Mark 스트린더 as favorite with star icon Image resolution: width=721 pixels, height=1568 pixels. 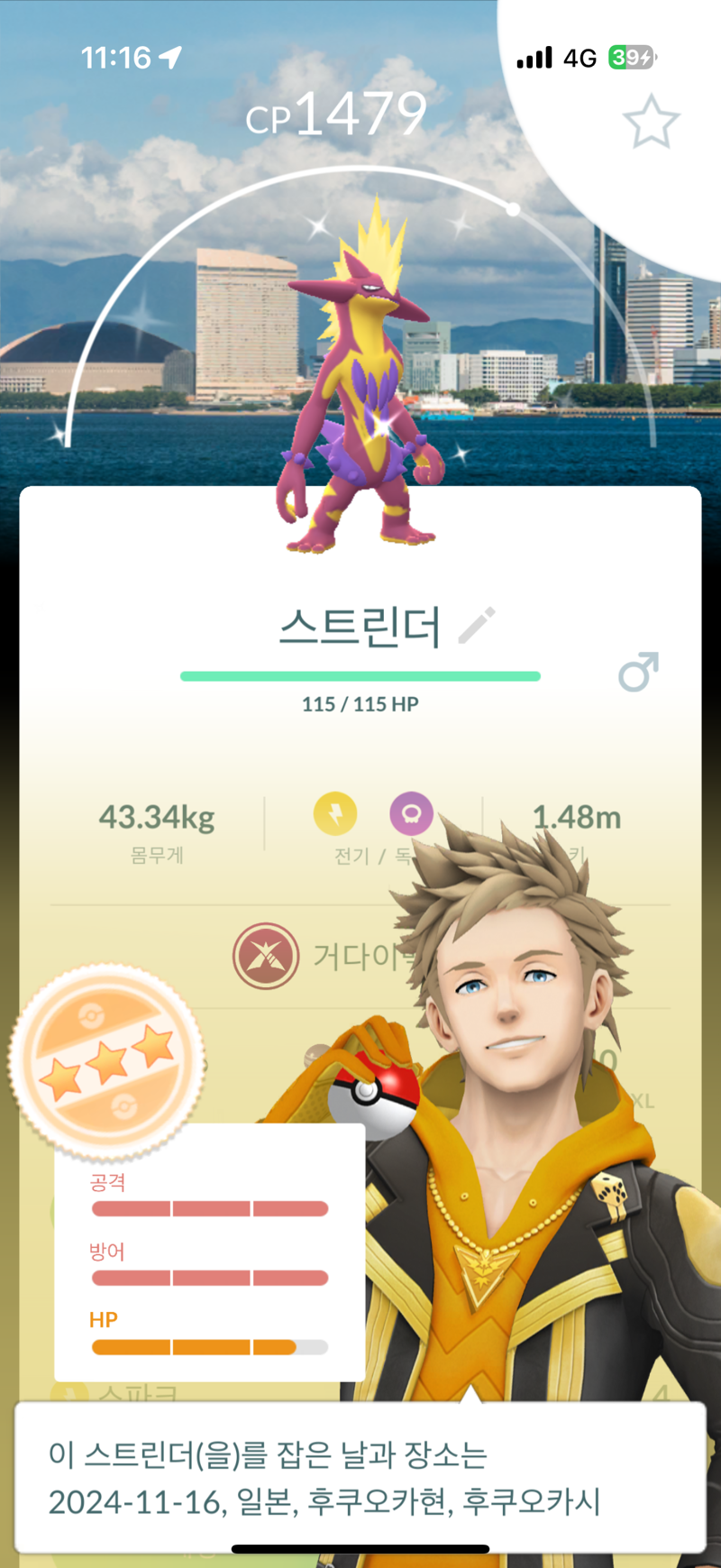tap(651, 123)
